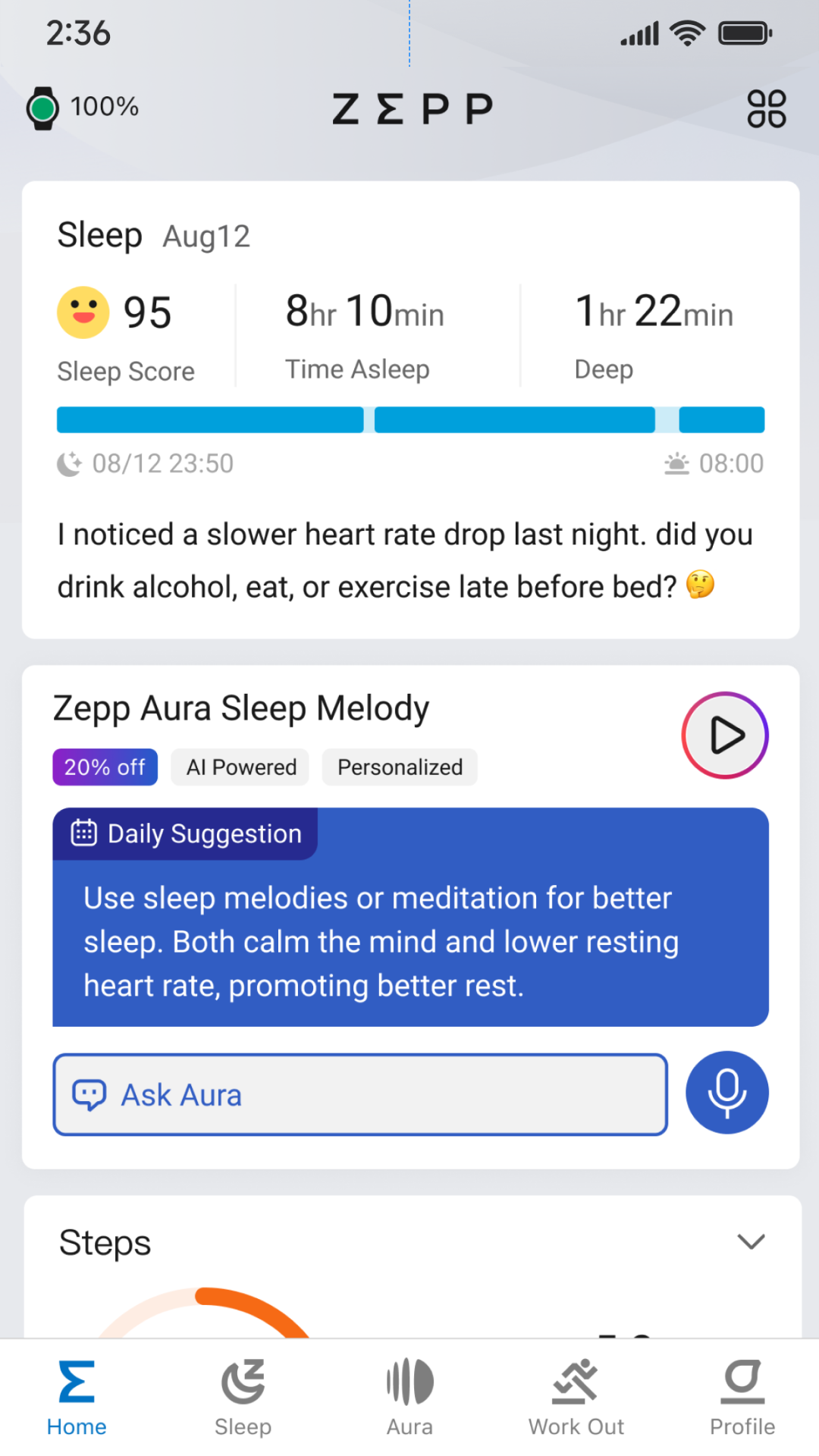Select the Personalized tag
Screen dimensions: 819x1456
[x=400, y=767]
